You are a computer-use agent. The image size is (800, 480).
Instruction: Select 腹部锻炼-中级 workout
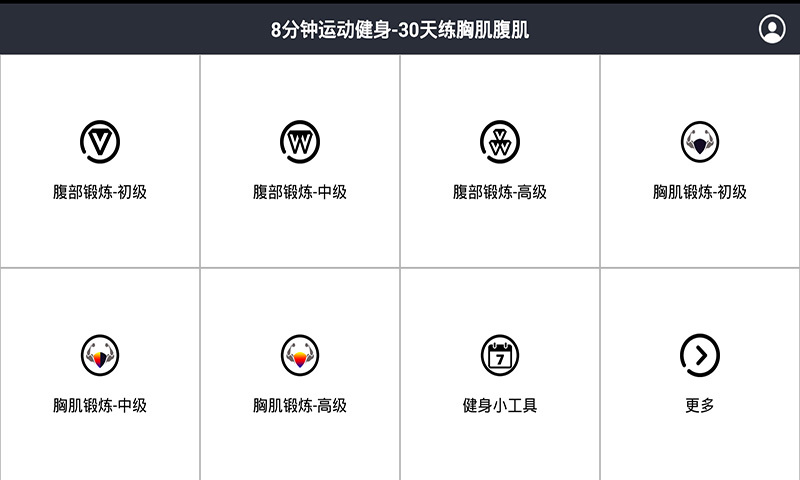coord(300,161)
